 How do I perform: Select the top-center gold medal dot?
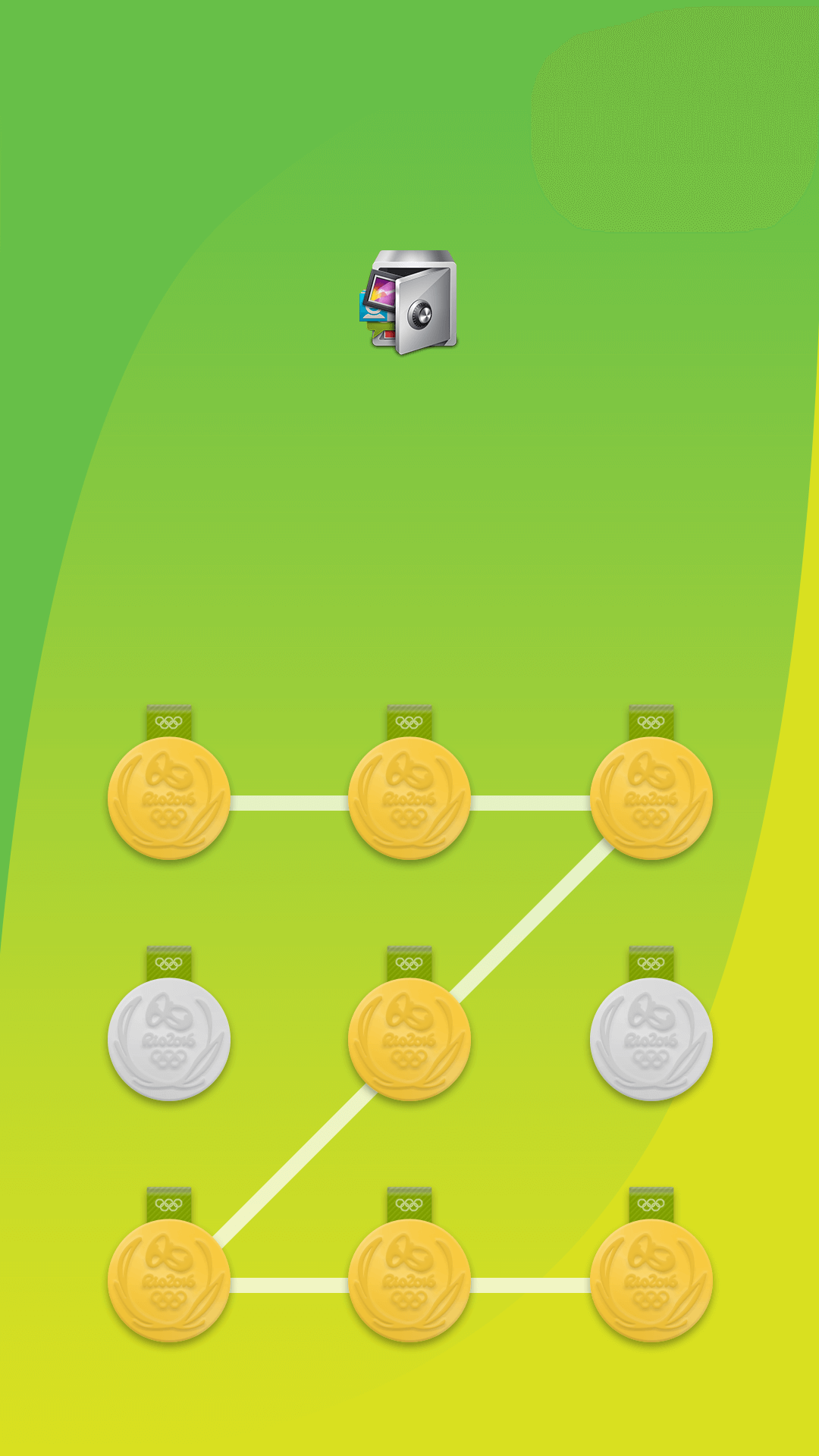409,799
